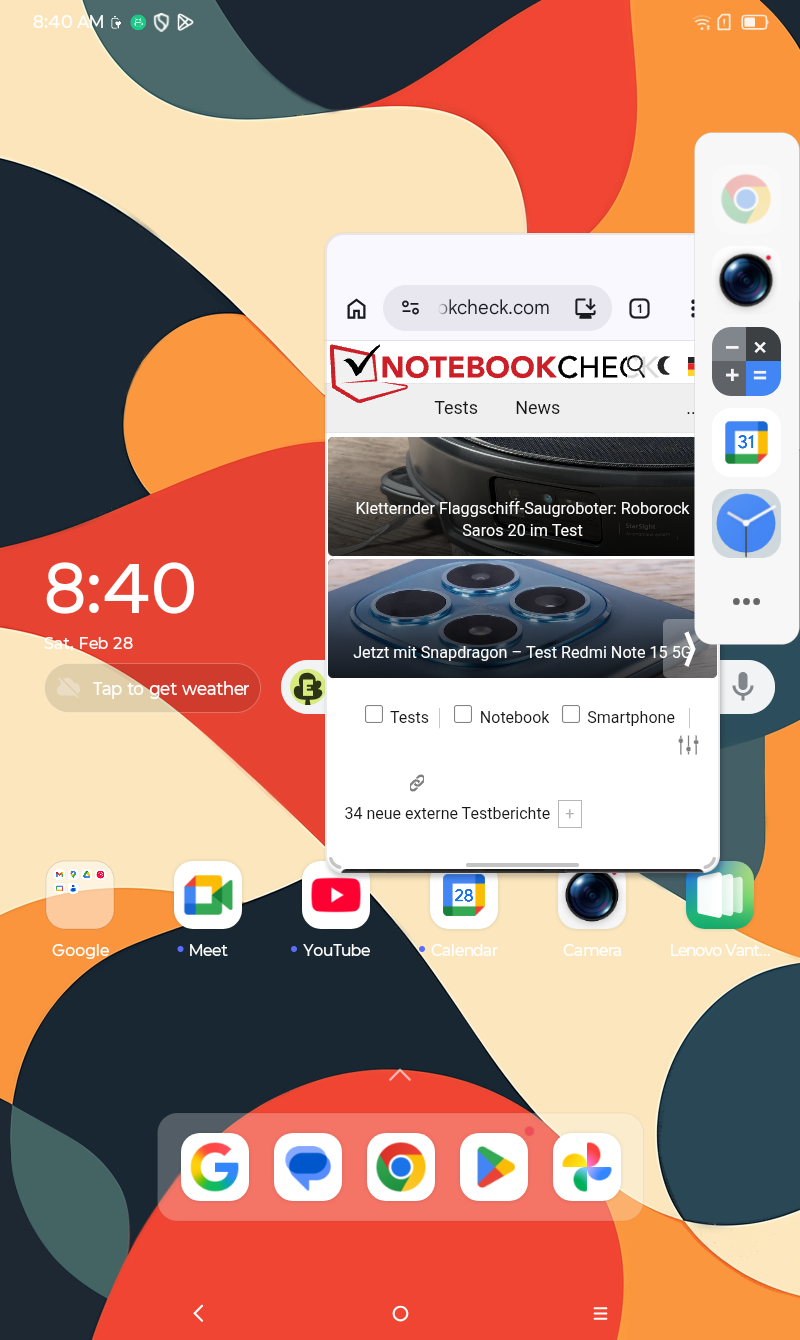Viewport: 800px width, 1340px height.
Task: Show more sidebar apps via three dots
Action: tap(746, 601)
